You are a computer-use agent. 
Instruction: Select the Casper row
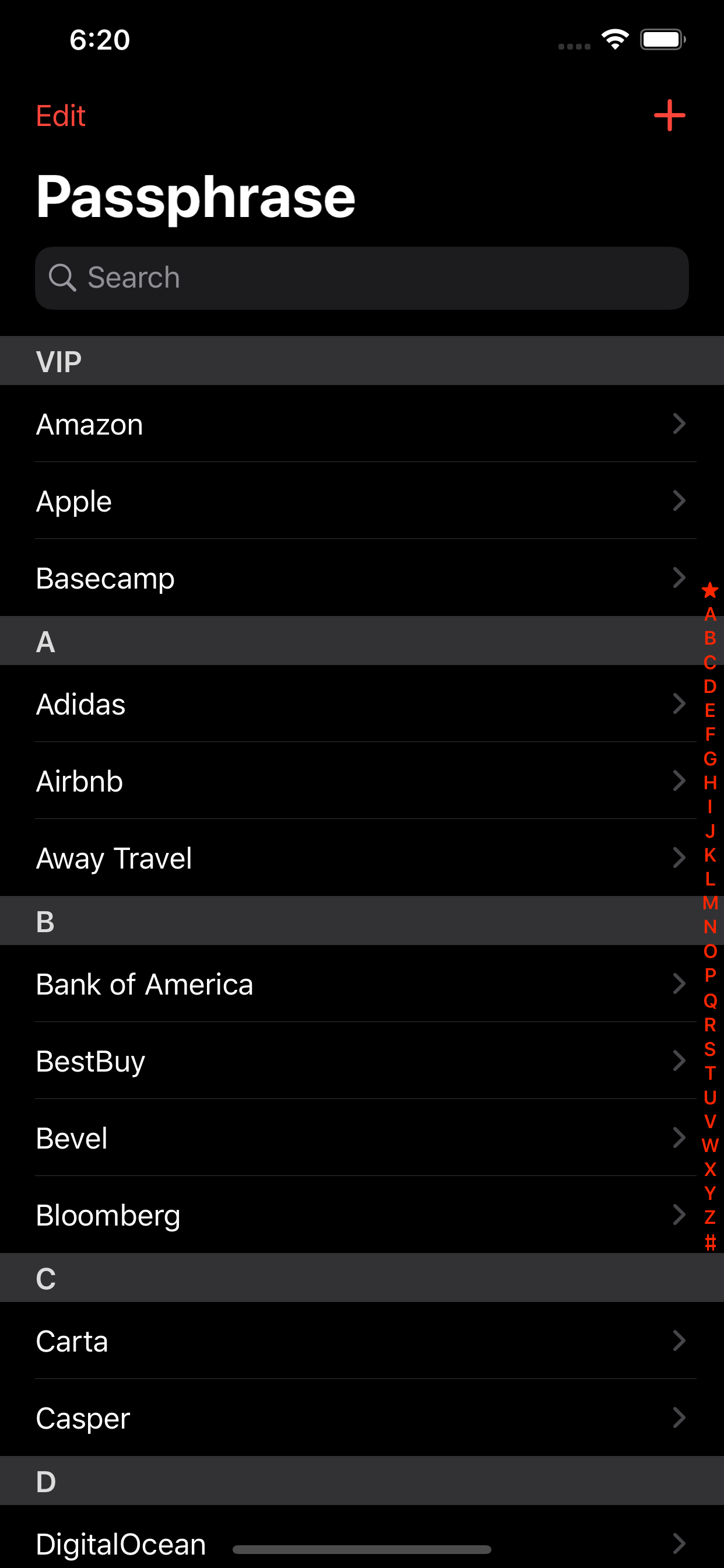click(361, 1417)
